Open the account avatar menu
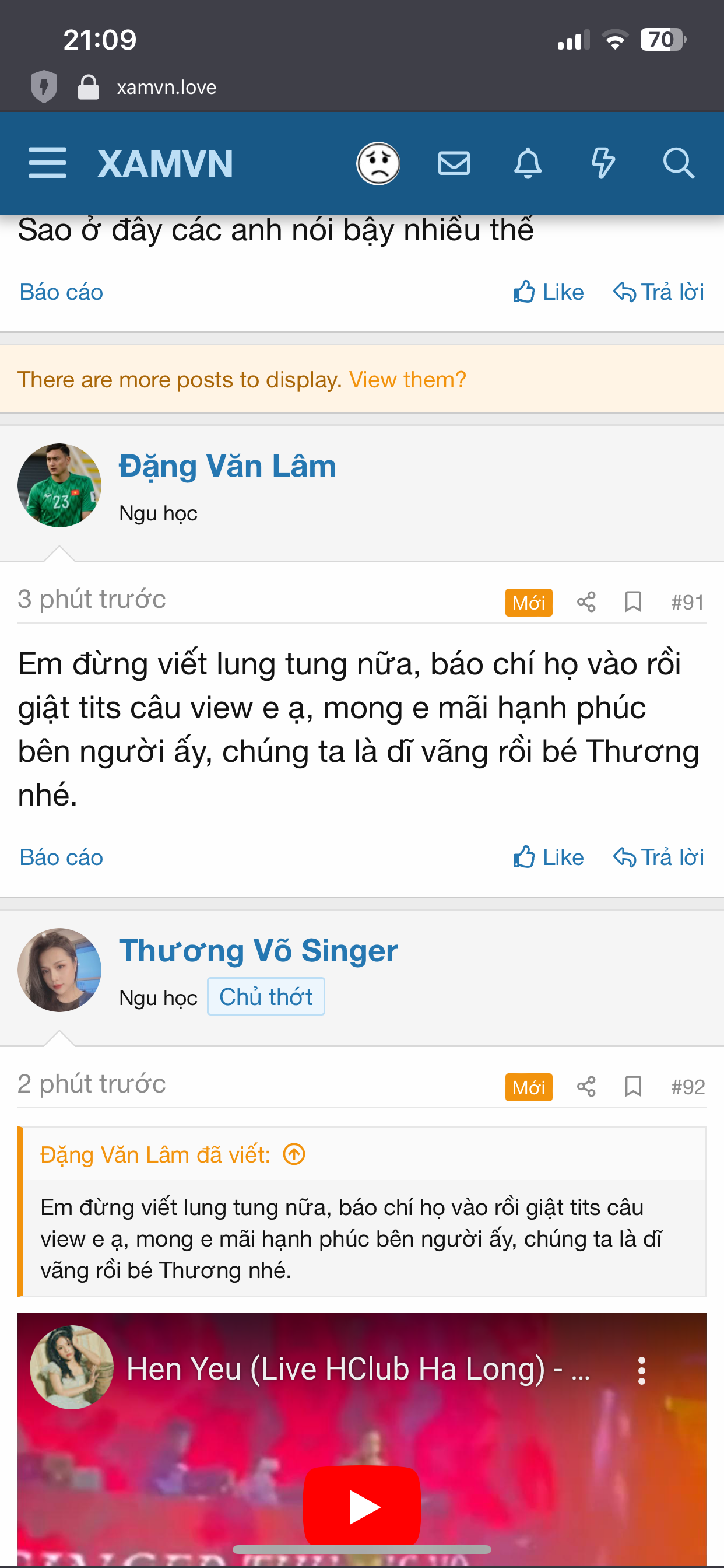Viewport: 724px width, 1568px height. click(378, 163)
